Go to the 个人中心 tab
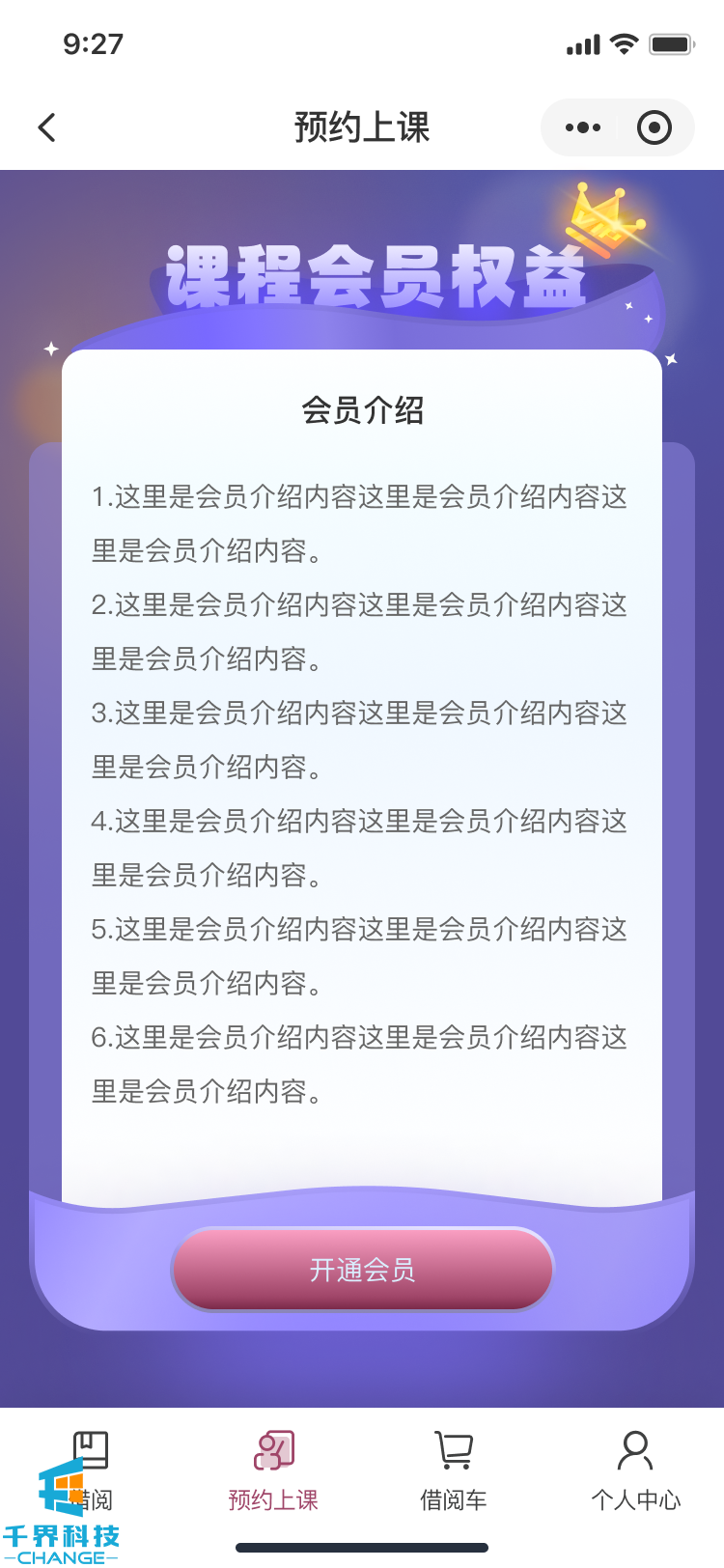724x1568 pixels. [x=635, y=1470]
